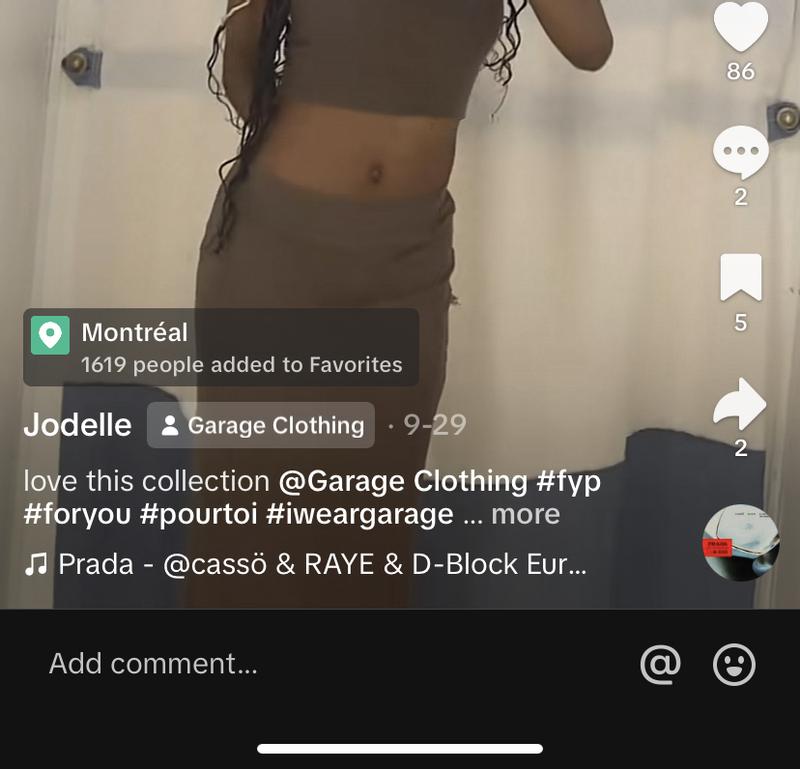The width and height of the screenshot is (800, 769).
Task: Open the #fyp hashtag
Action: [569, 481]
